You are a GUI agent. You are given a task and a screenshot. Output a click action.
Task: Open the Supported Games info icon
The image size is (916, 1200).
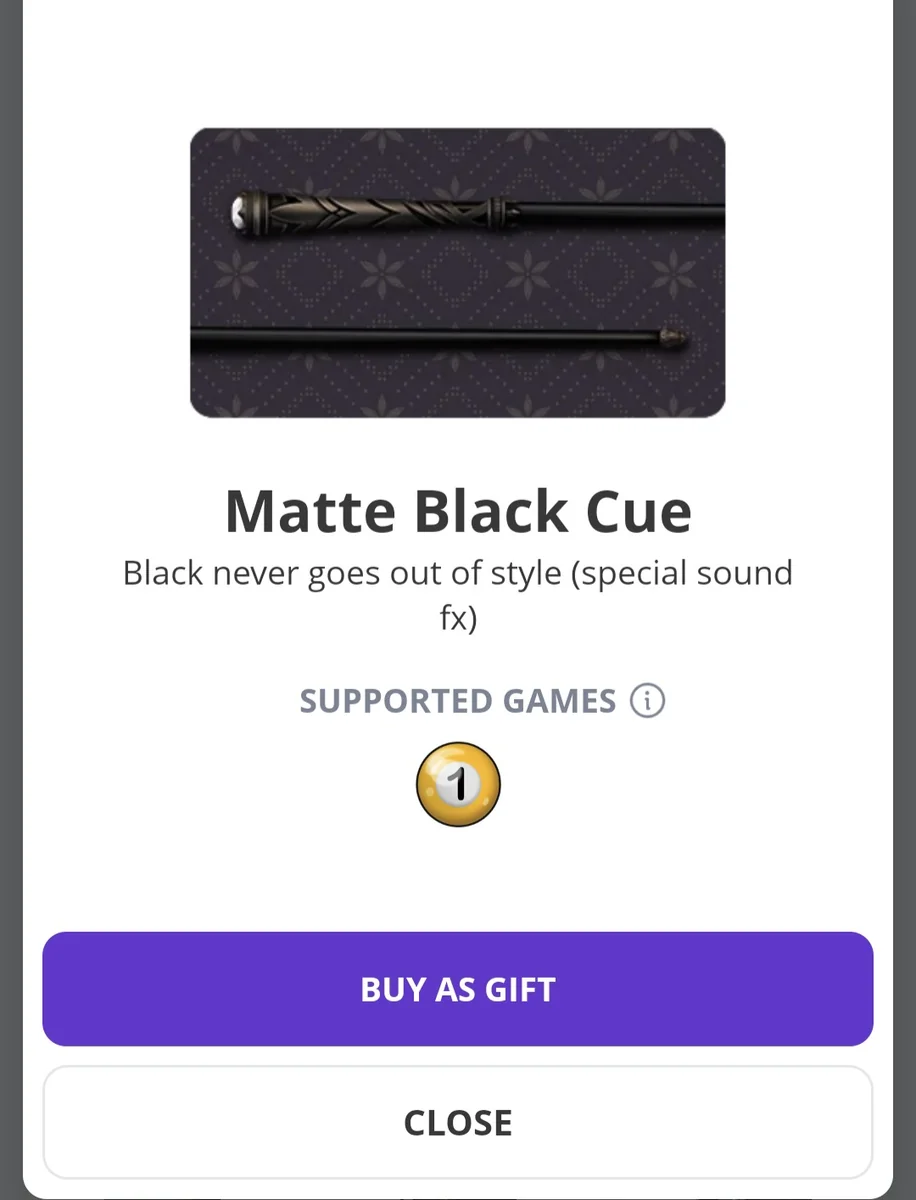click(647, 701)
